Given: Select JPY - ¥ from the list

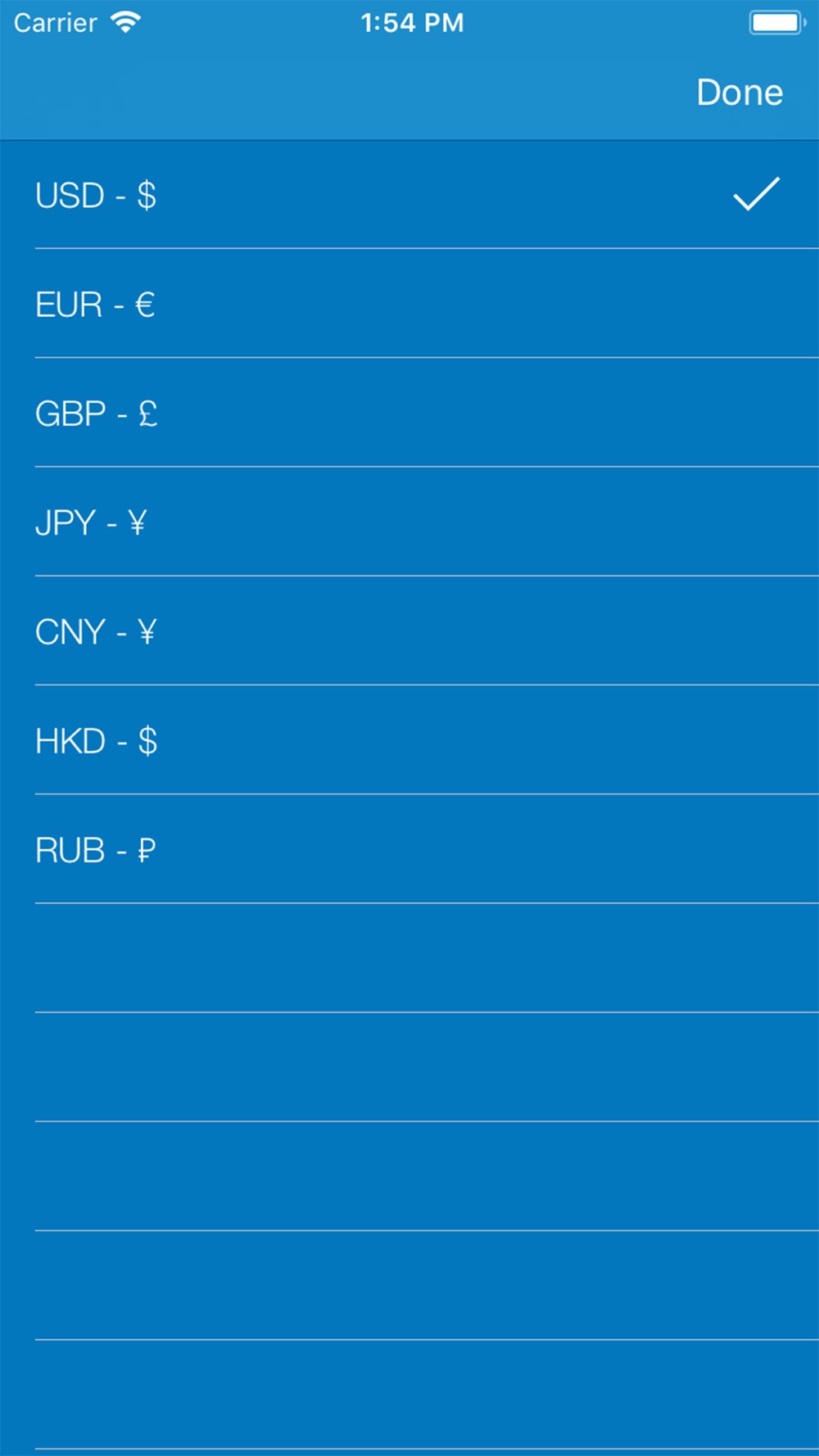Looking at the screenshot, I should [x=409, y=522].
